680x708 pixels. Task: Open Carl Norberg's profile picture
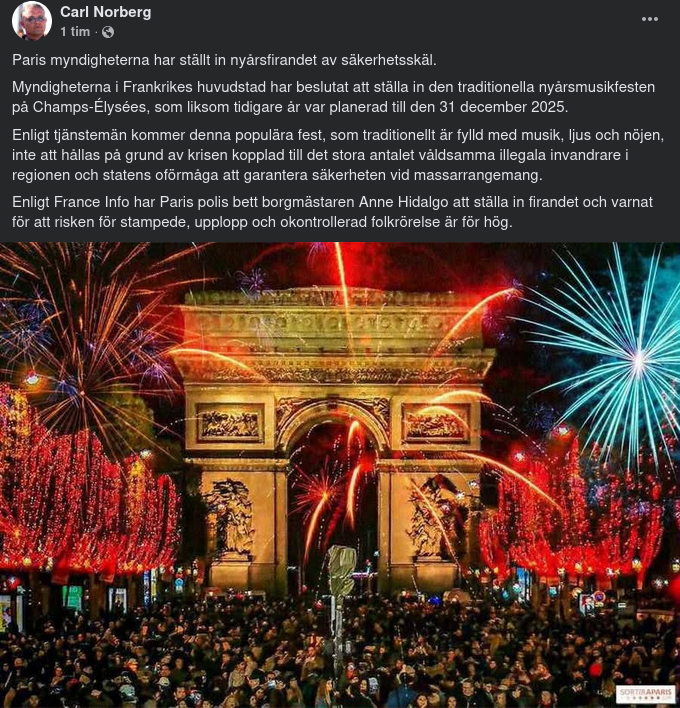pos(32,21)
